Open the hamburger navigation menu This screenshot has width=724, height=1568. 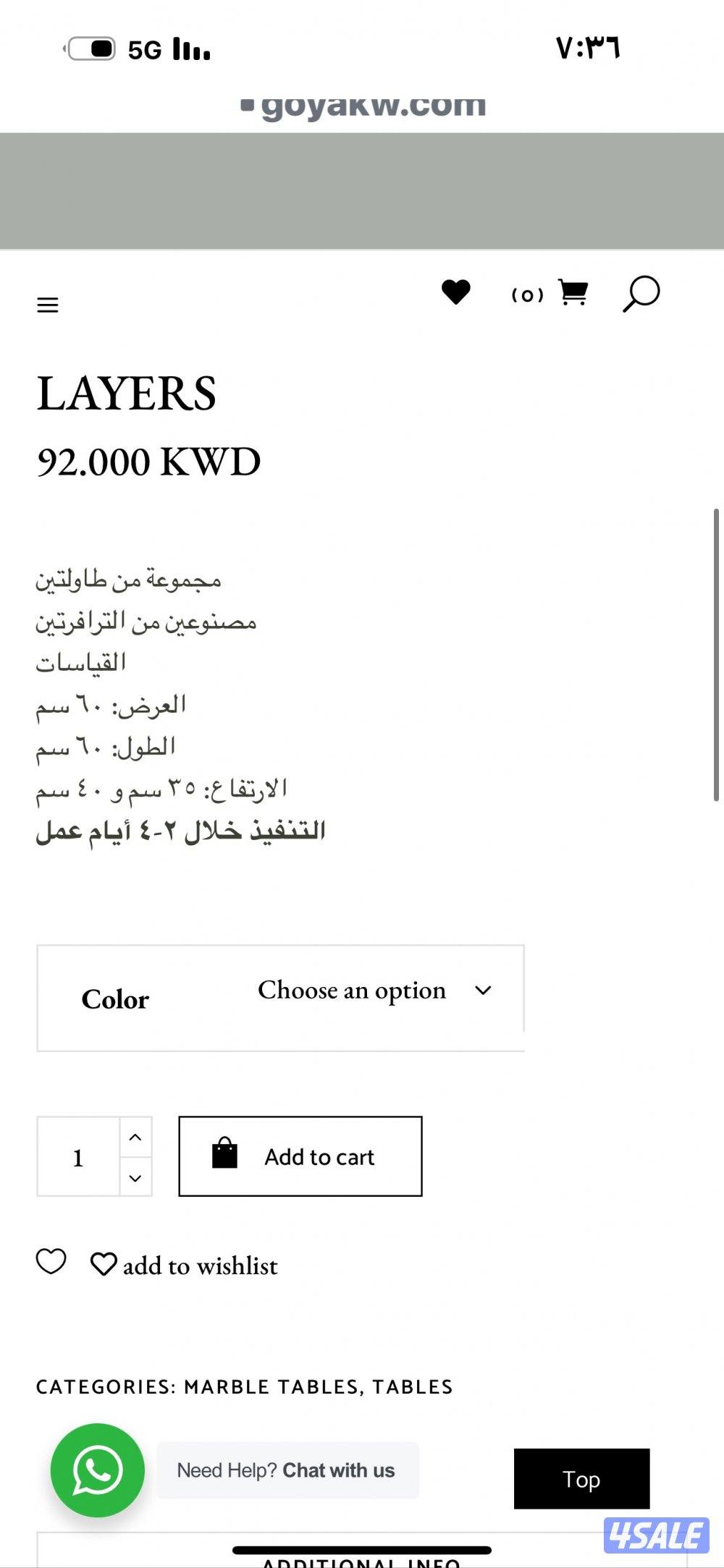[48, 305]
